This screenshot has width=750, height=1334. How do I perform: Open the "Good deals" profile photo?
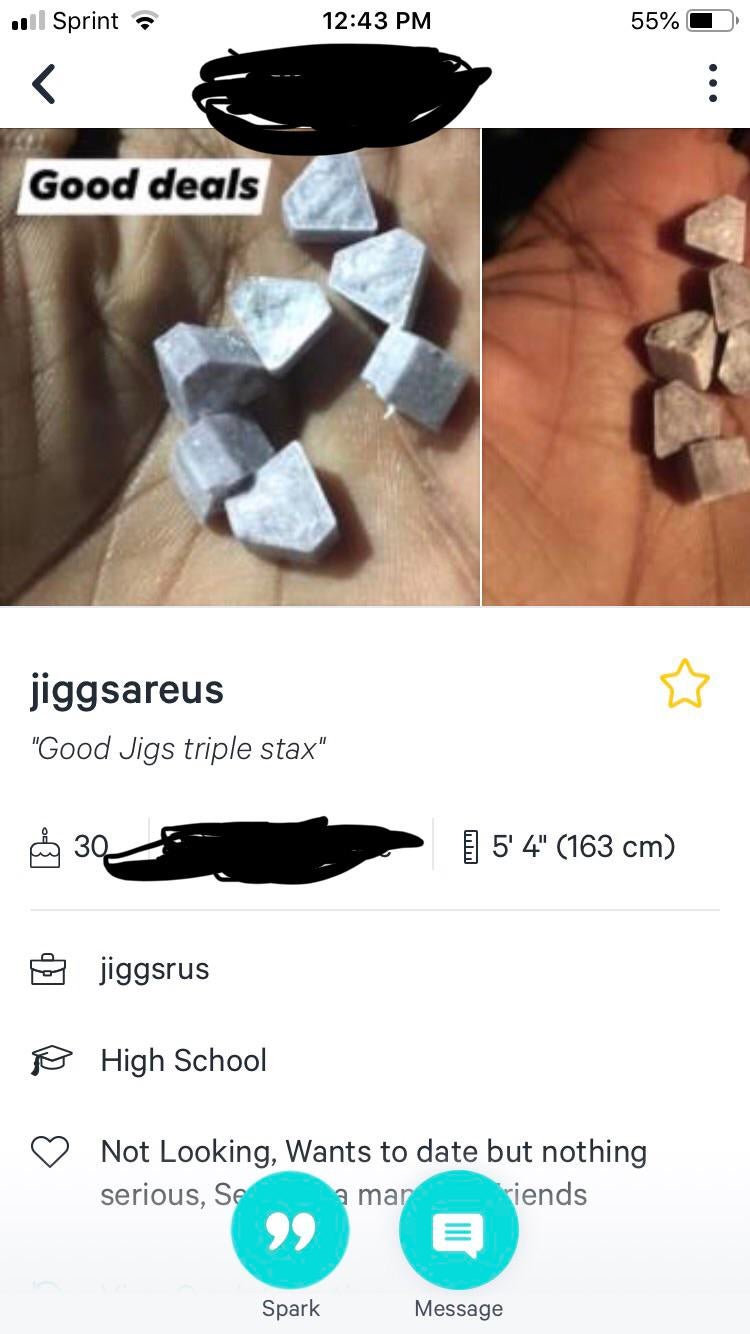pyautogui.click(x=240, y=368)
